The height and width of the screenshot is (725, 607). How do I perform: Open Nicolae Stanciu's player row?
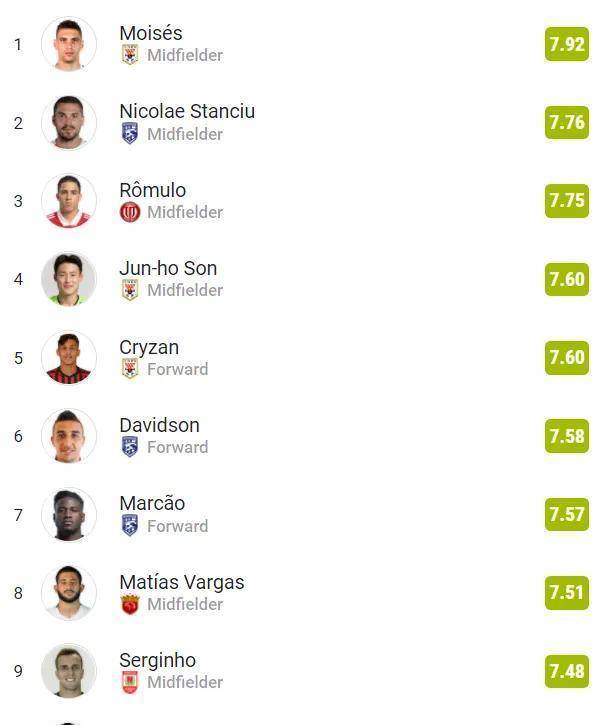pos(187,112)
